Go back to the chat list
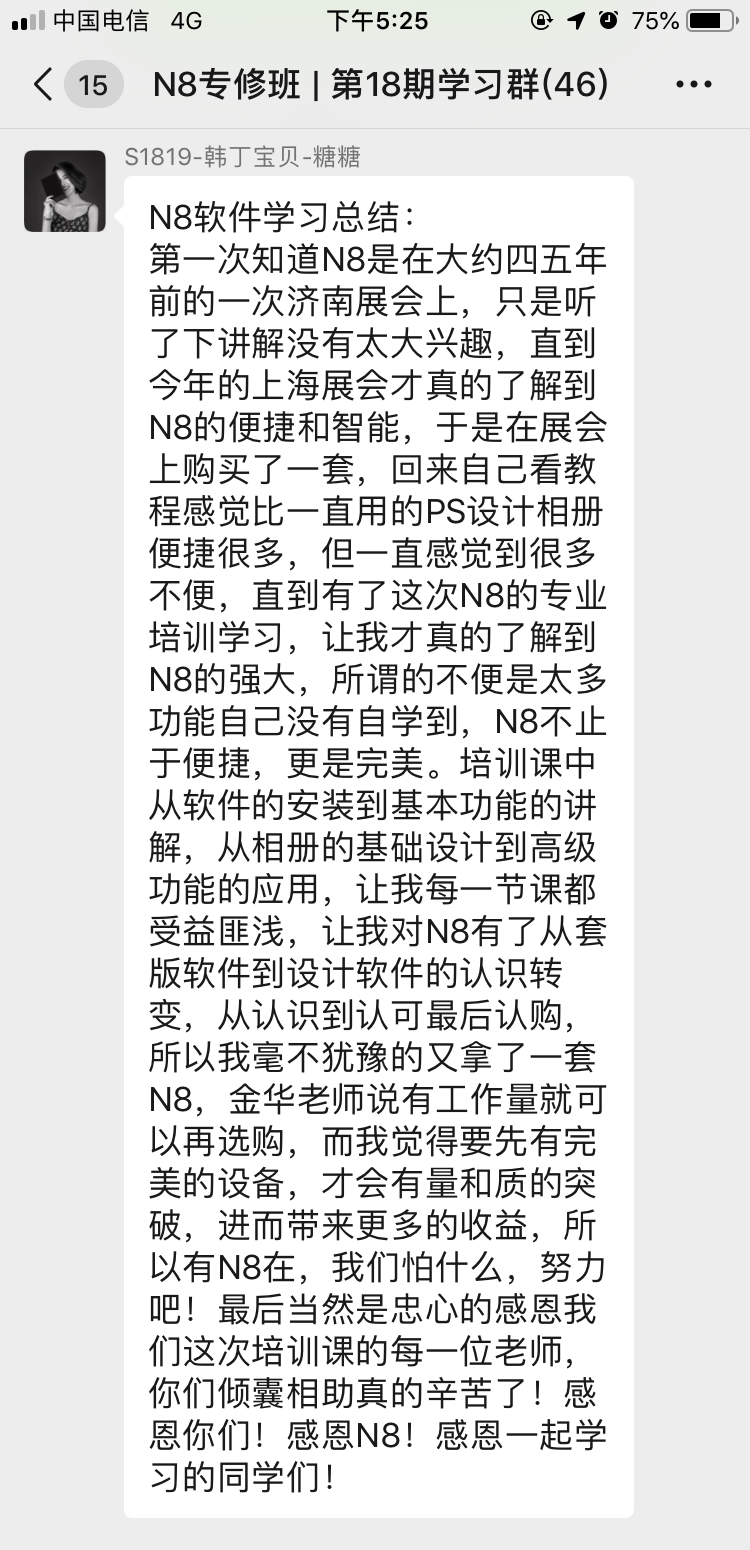 [x=44, y=85]
